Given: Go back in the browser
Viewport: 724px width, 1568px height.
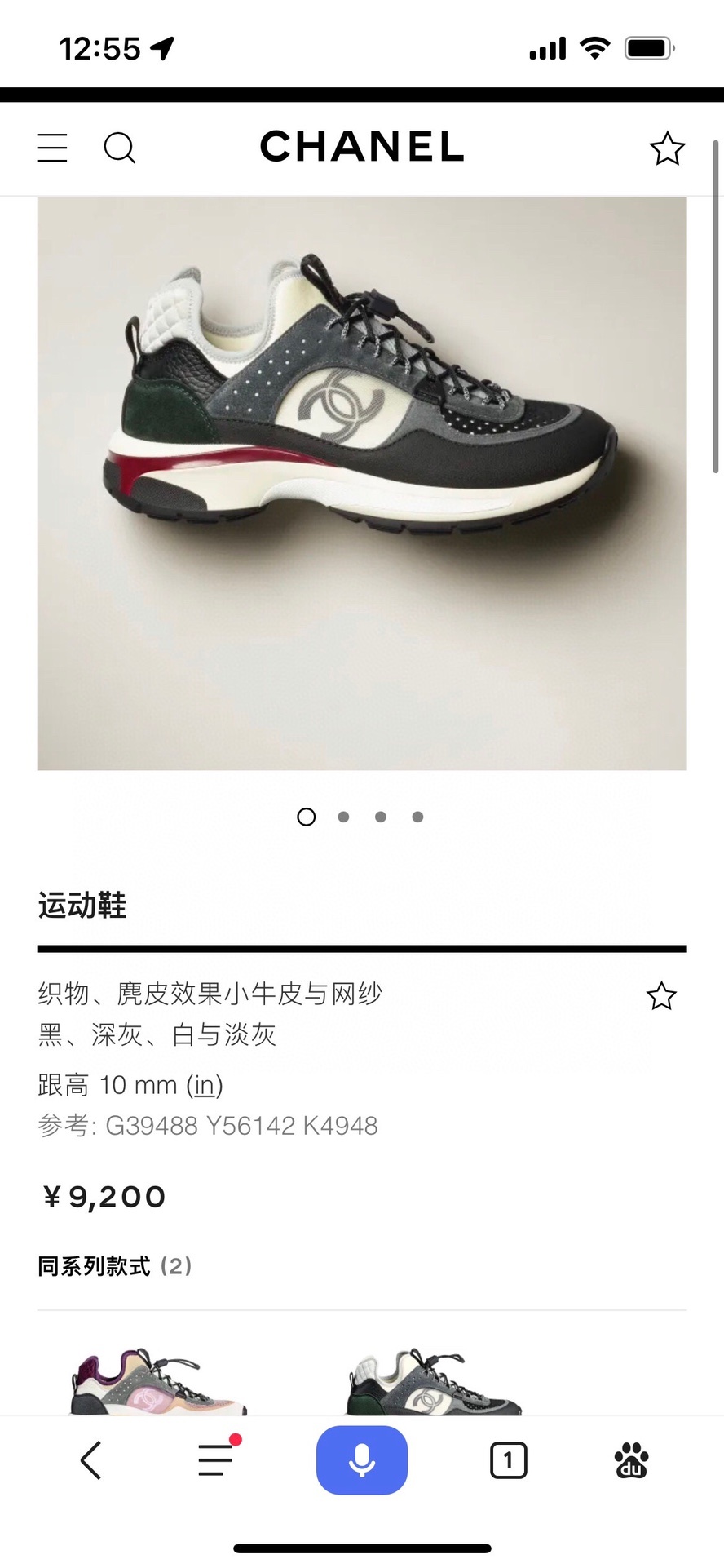Looking at the screenshot, I should tap(91, 1460).
